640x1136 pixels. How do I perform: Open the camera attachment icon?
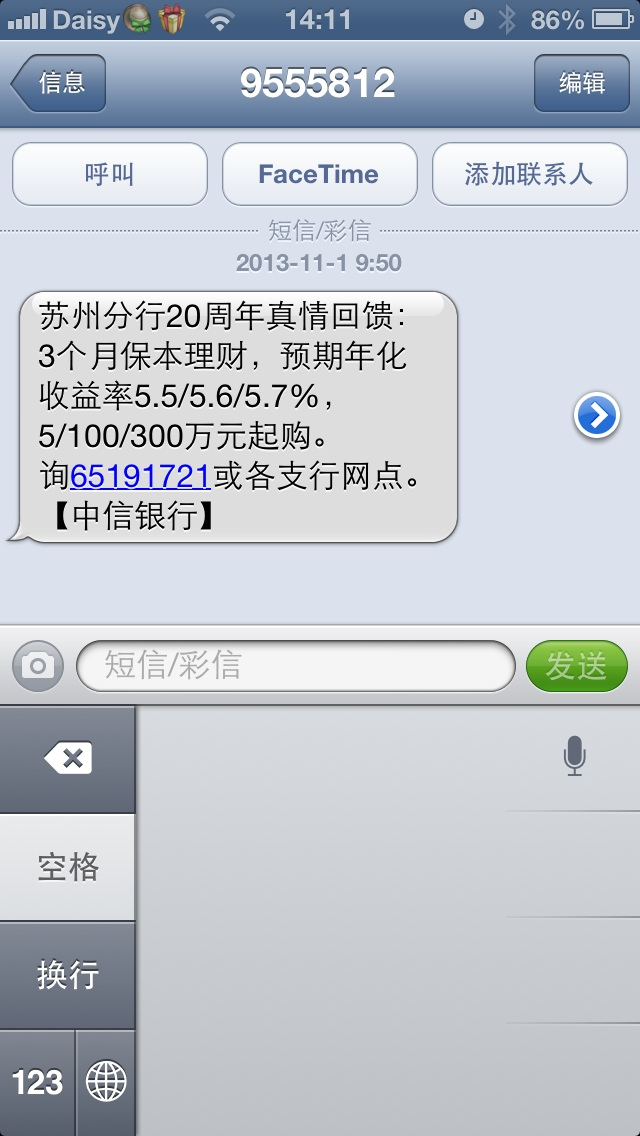(38, 666)
